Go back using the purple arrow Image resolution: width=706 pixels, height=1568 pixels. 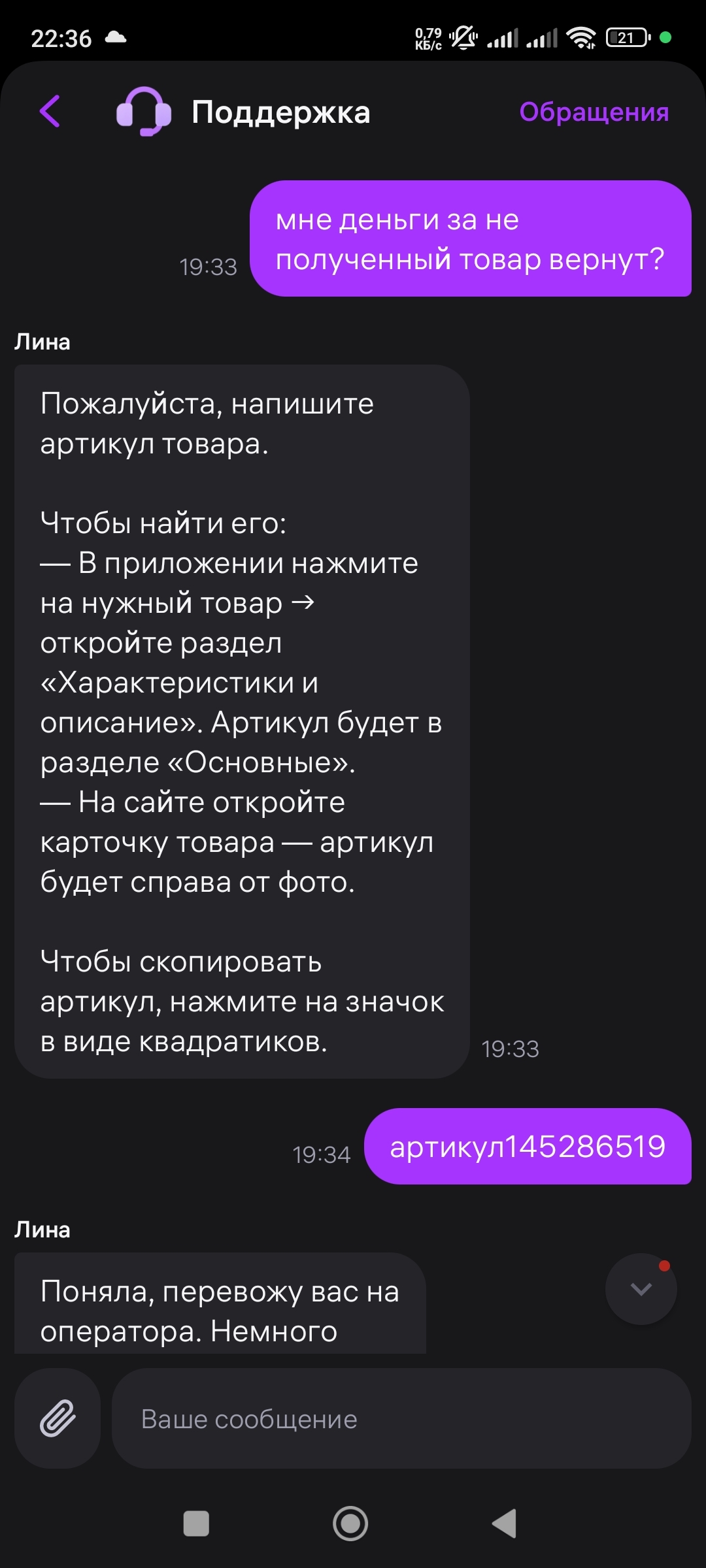tap(50, 111)
